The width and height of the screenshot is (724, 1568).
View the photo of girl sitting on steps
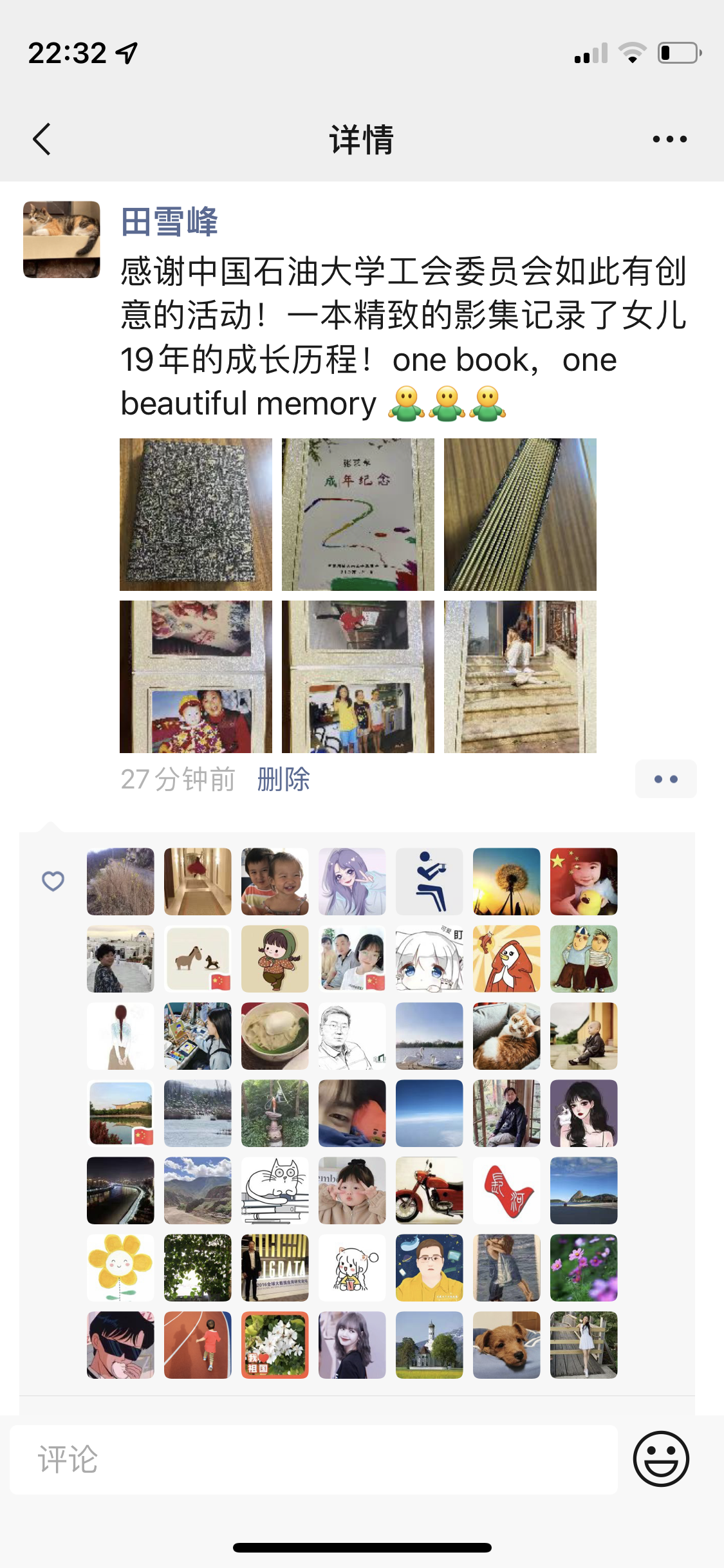tap(520, 677)
